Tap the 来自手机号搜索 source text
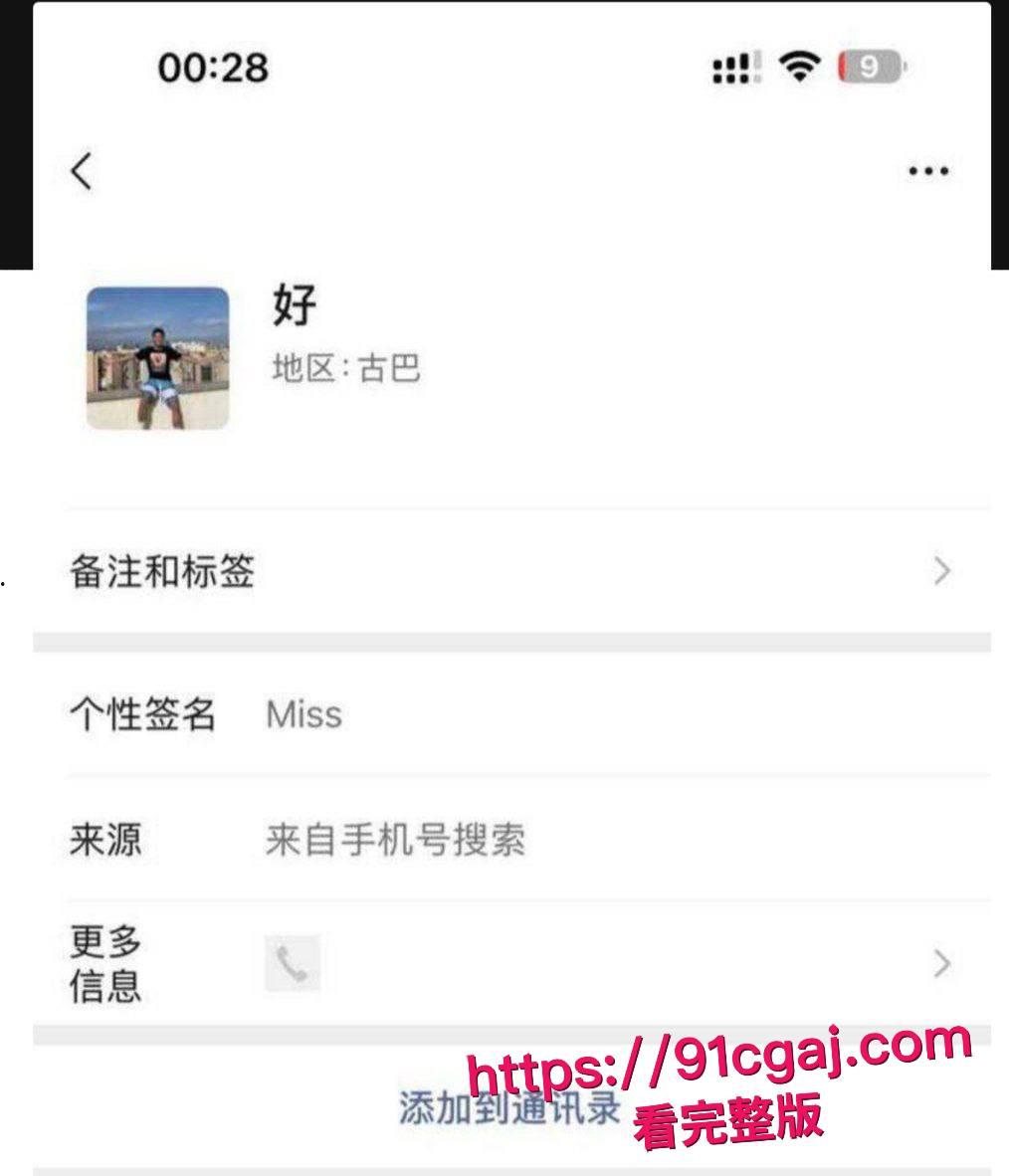This screenshot has width=1009, height=1176. click(x=396, y=841)
